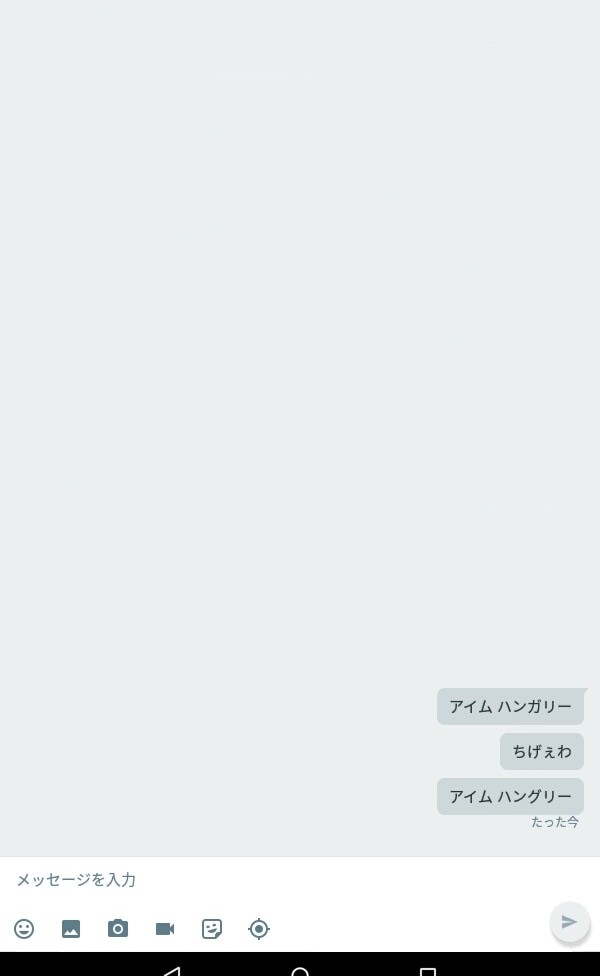Tap the system back button
600x976 pixels.
[x=172, y=970]
